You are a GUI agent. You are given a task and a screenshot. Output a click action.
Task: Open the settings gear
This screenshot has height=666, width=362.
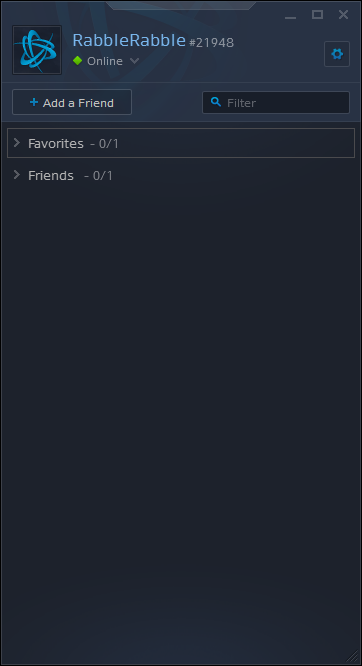click(337, 54)
